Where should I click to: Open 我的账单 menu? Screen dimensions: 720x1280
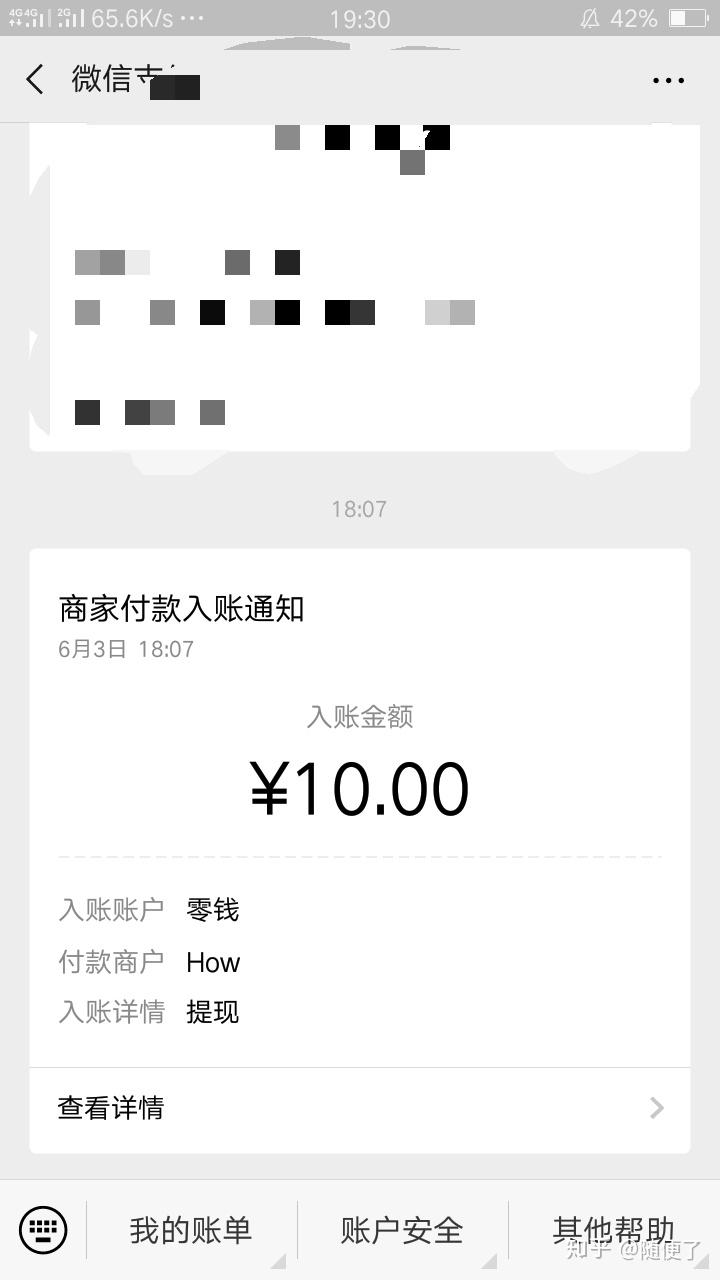pos(191,1230)
